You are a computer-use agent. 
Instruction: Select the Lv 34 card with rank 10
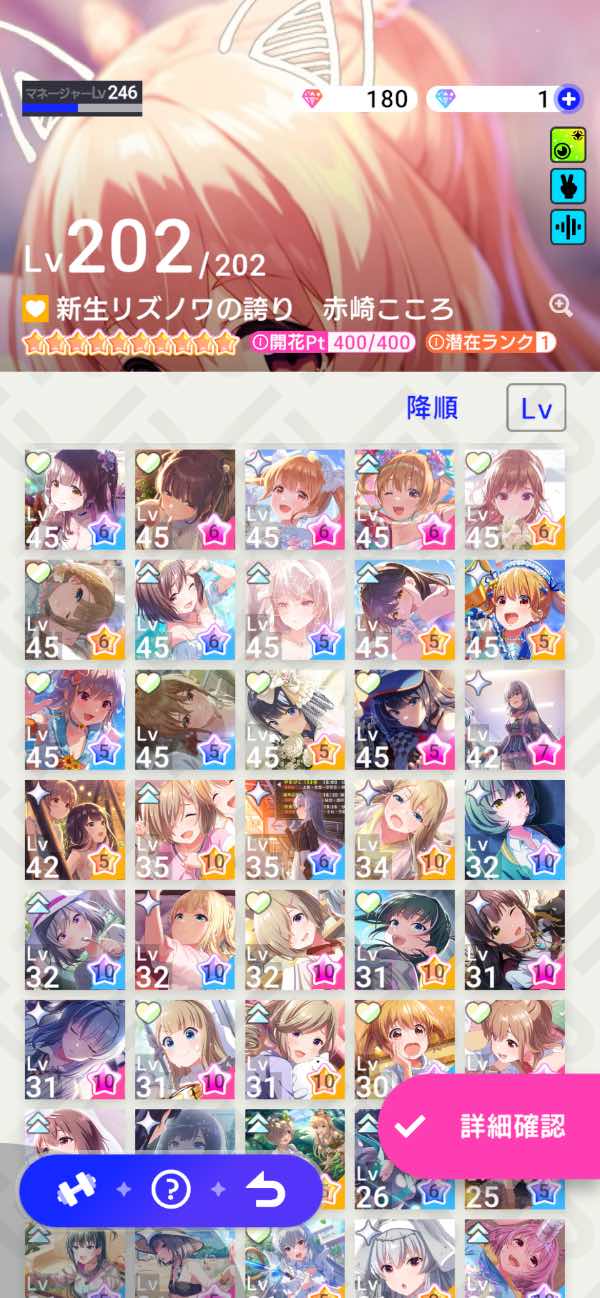click(x=405, y=829)
